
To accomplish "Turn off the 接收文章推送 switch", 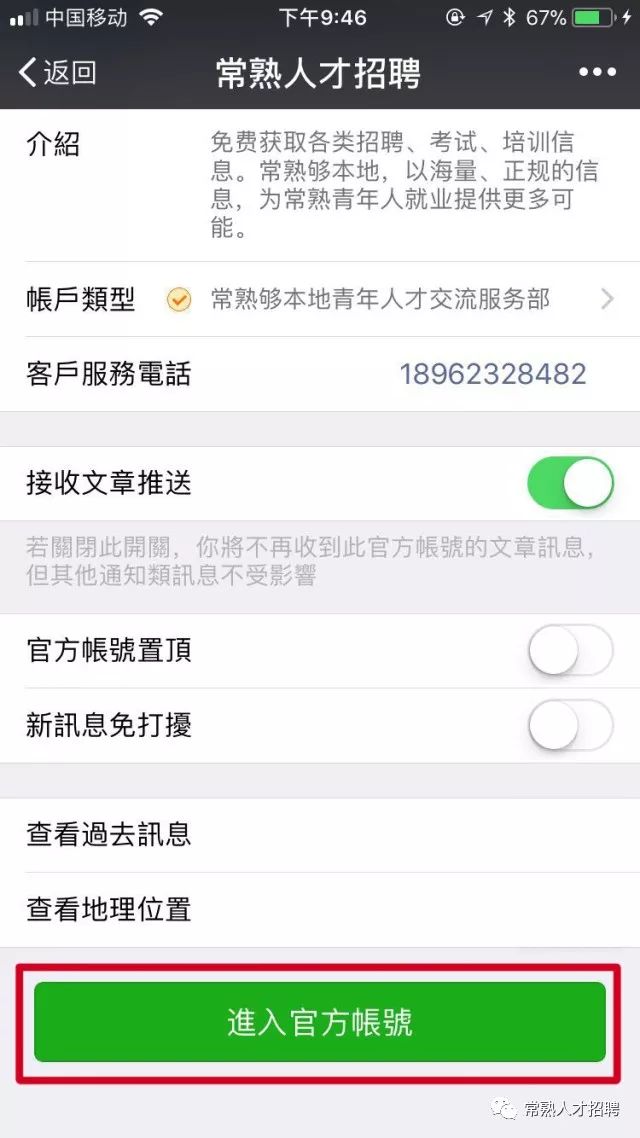I will pyautogui.click(x=570, y=483).
